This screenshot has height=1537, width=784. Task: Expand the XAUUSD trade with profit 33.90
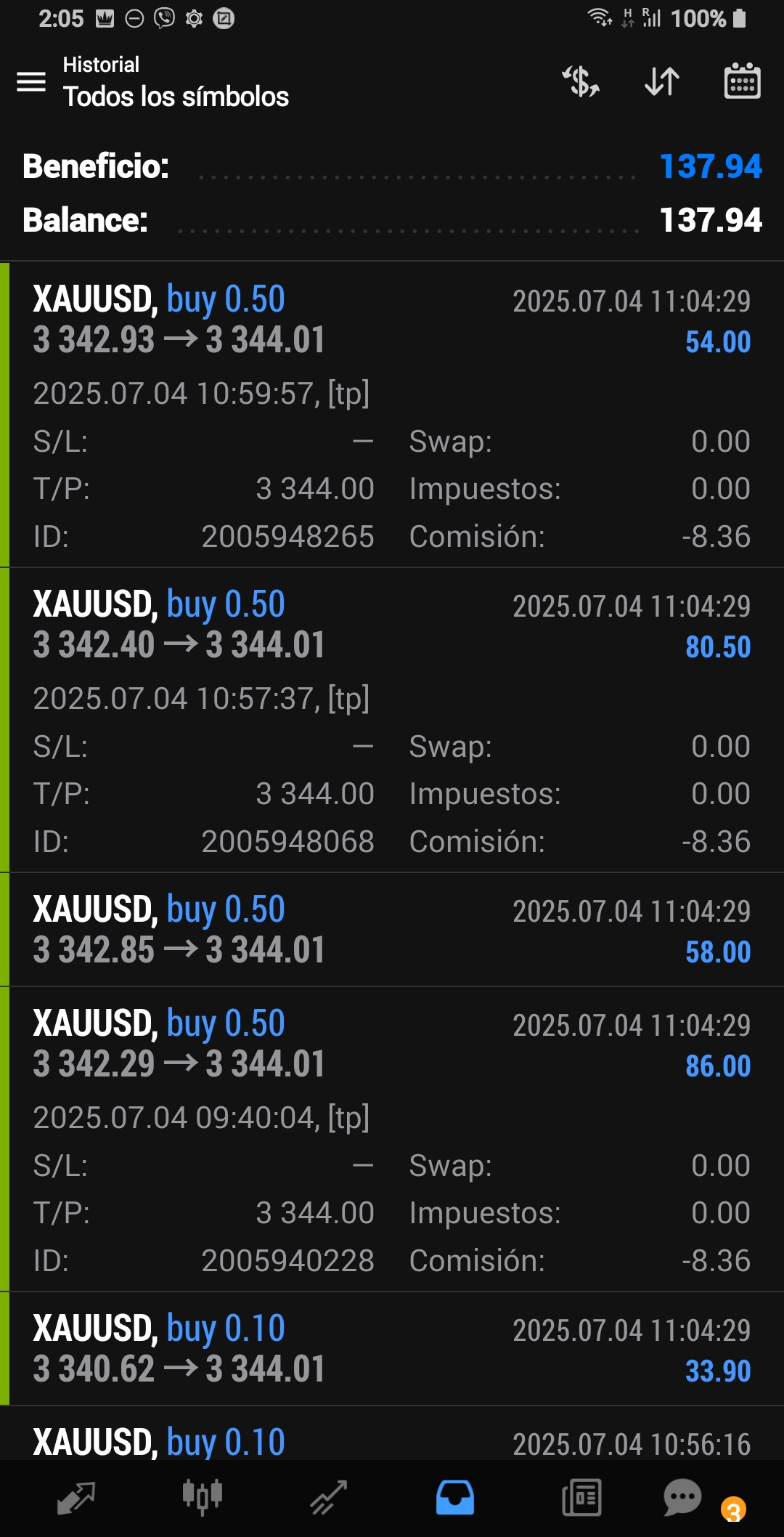(x=392, y=1349)
